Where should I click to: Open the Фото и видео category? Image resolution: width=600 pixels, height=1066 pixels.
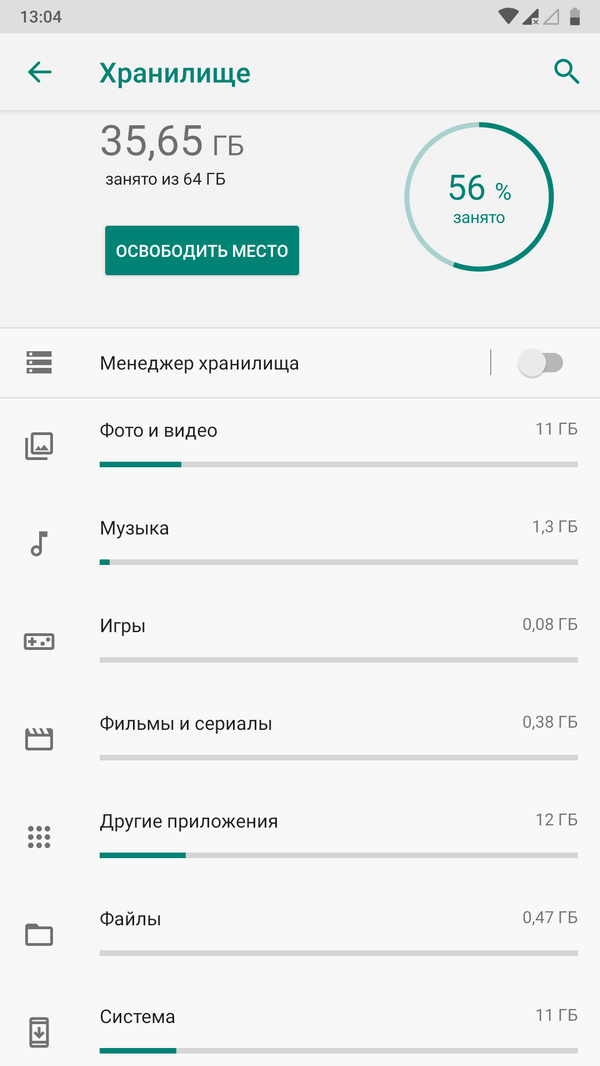(300, 445)
